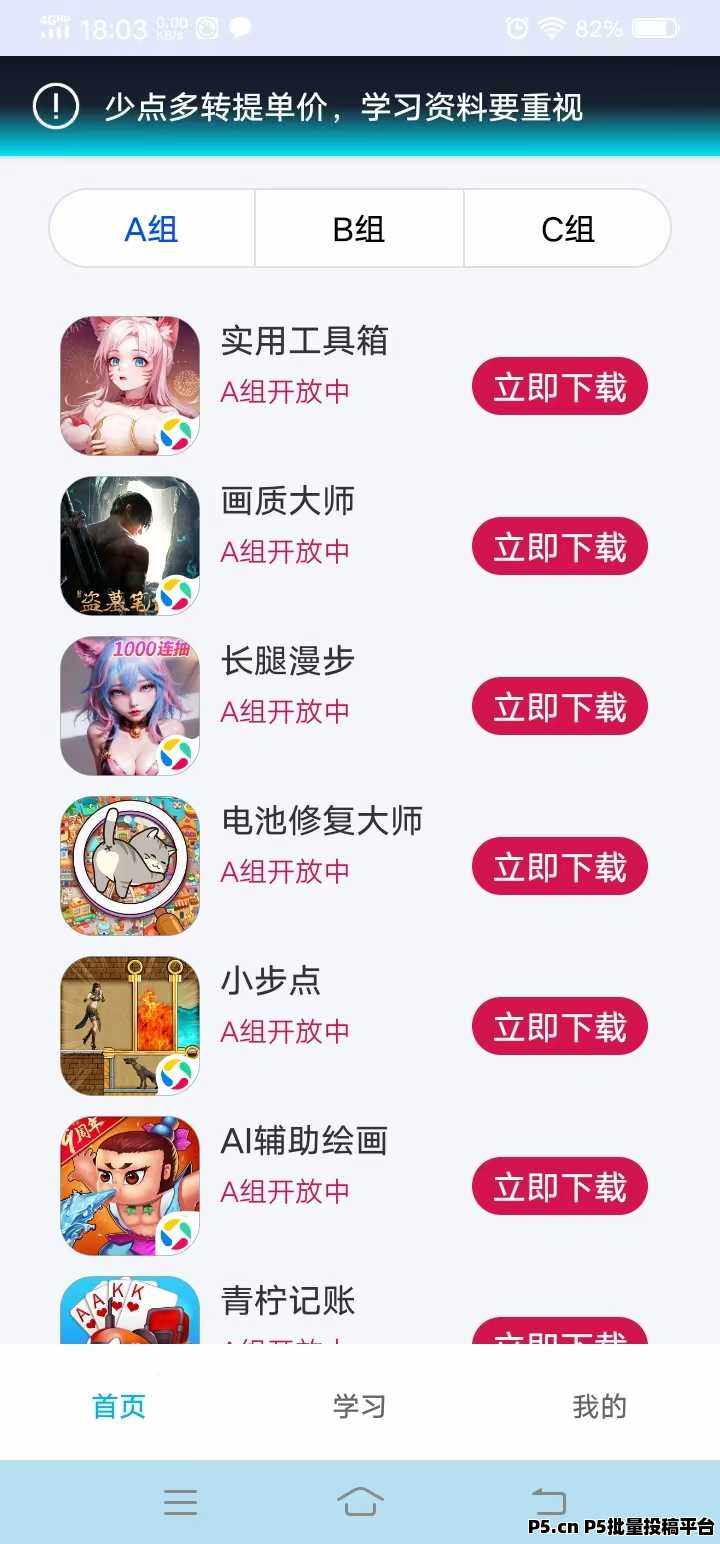
Task: Switch to the C组 tab
Action: [567, 228]
